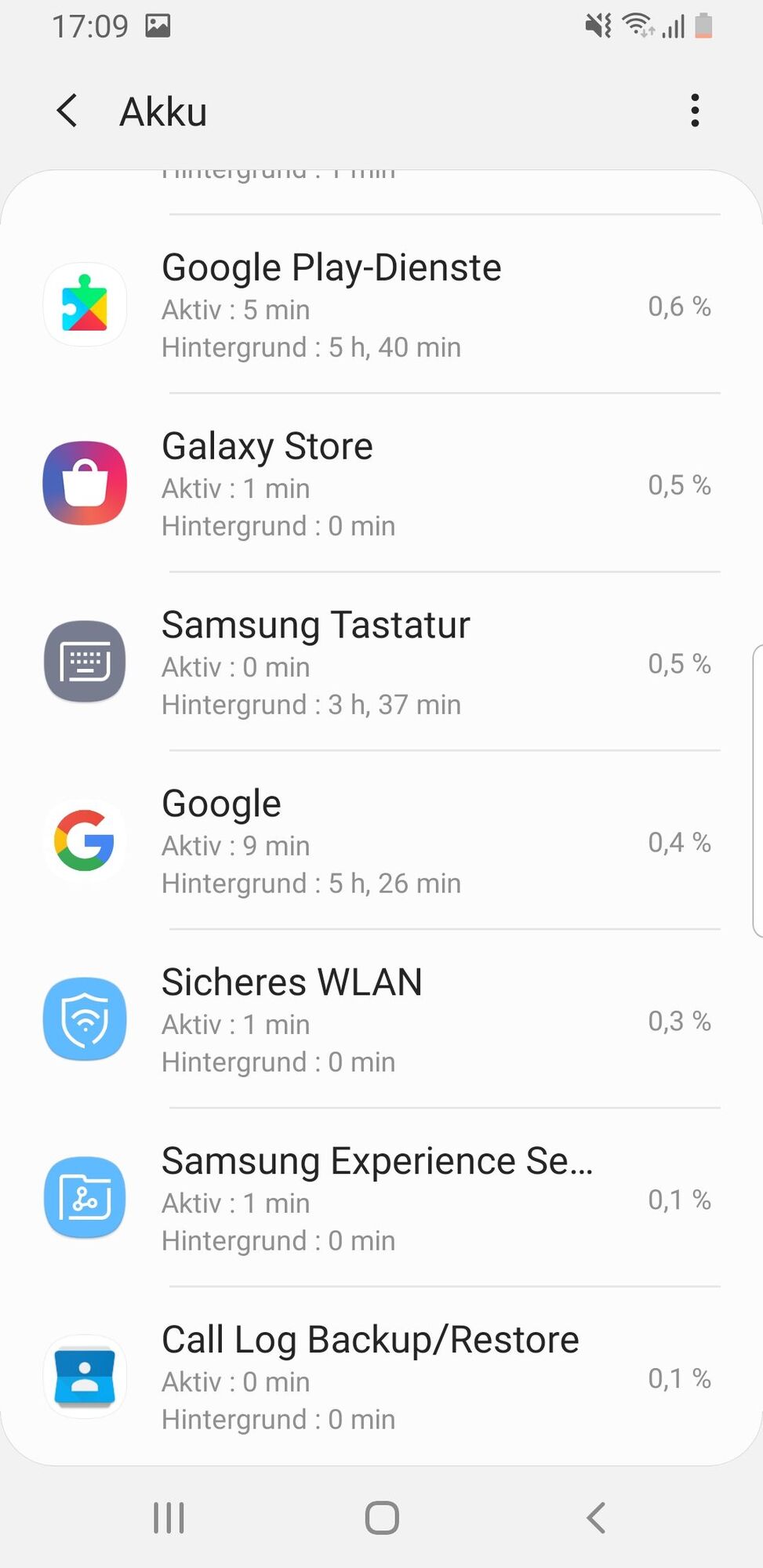Select the Galaxy Store battery entry

coord(381,485)
